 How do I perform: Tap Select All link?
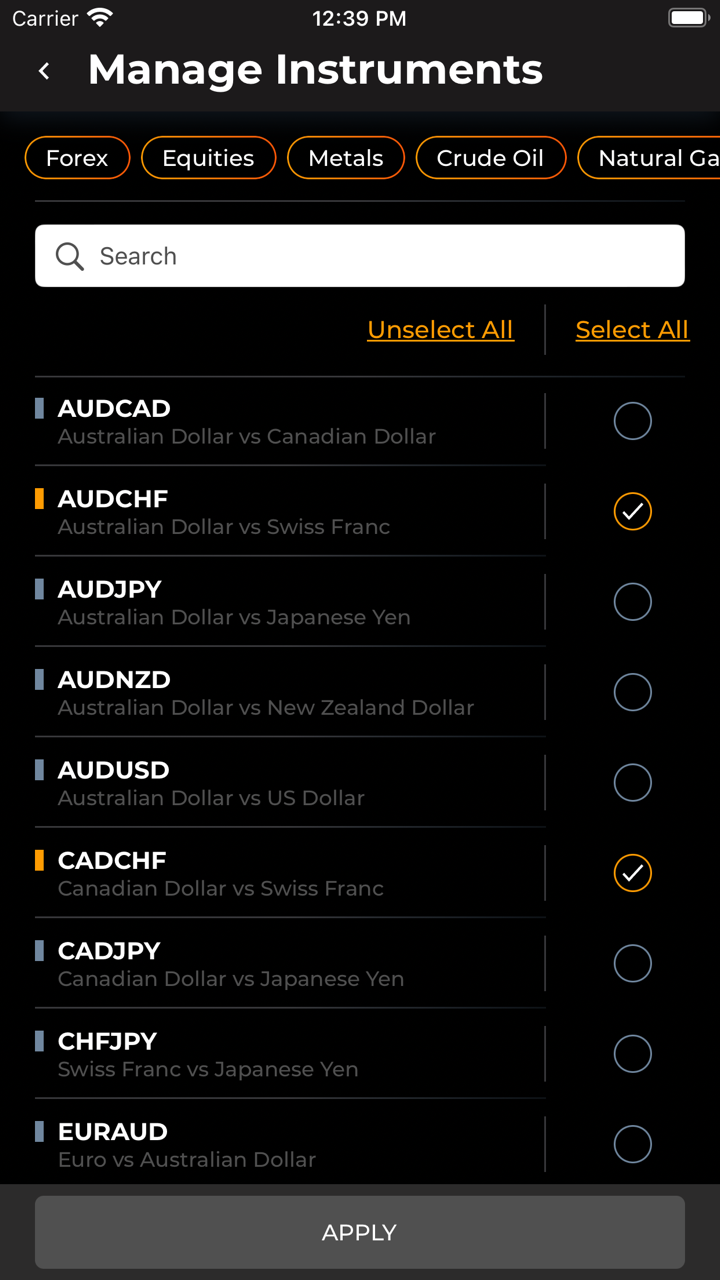coord(632,330)
